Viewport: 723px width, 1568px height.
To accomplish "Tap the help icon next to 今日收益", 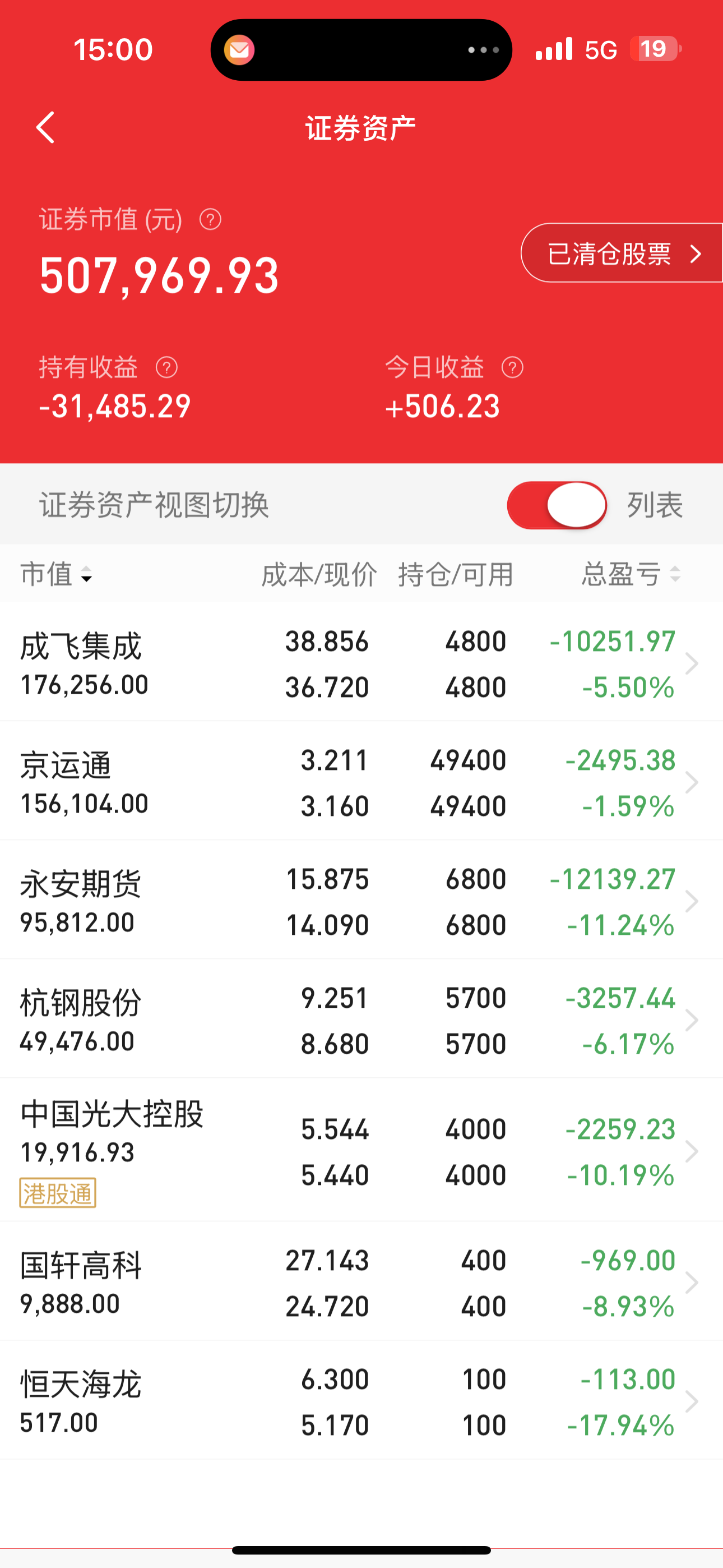I will click(512, 367).
